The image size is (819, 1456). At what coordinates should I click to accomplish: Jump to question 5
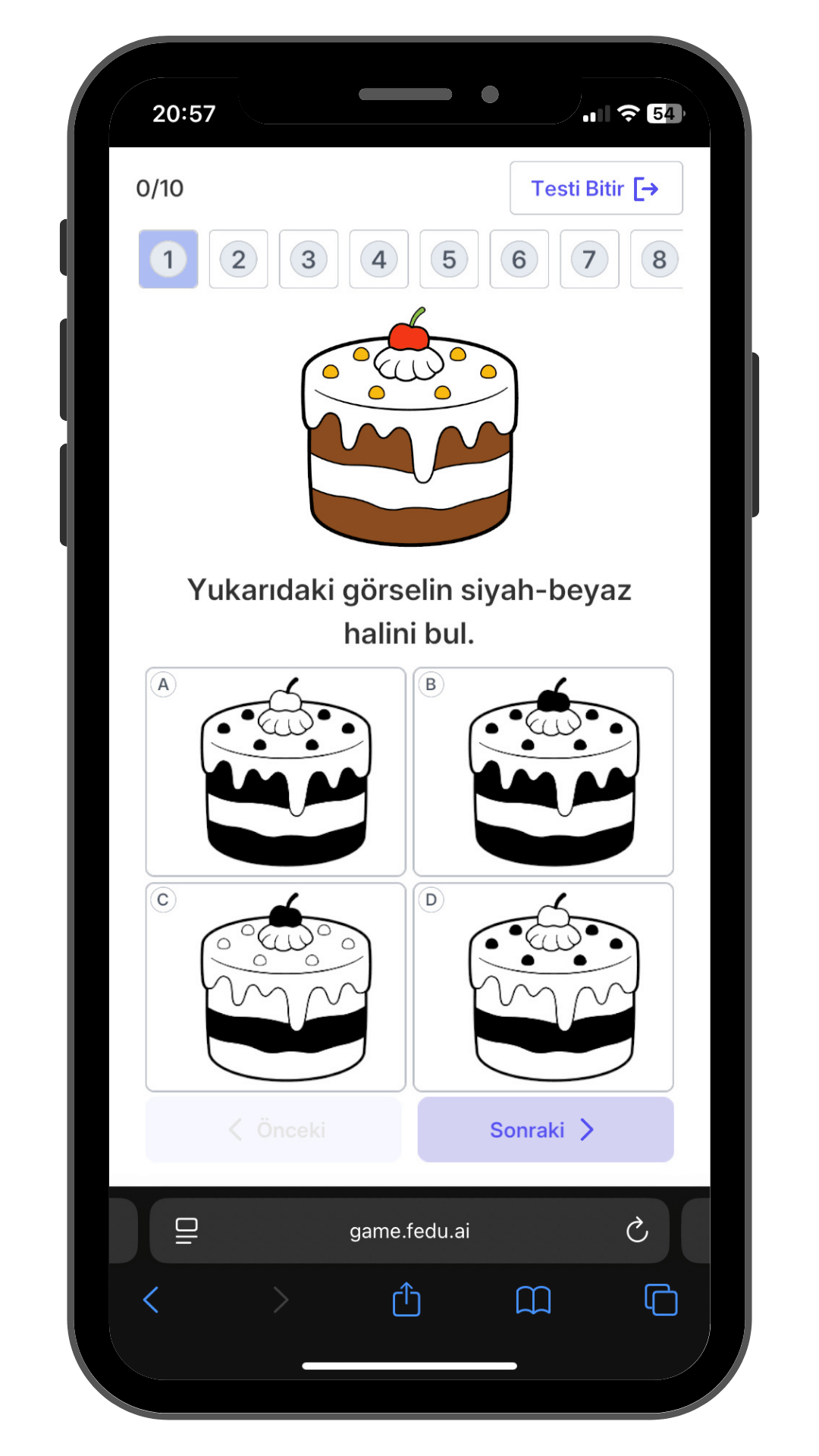click(449, 259)
